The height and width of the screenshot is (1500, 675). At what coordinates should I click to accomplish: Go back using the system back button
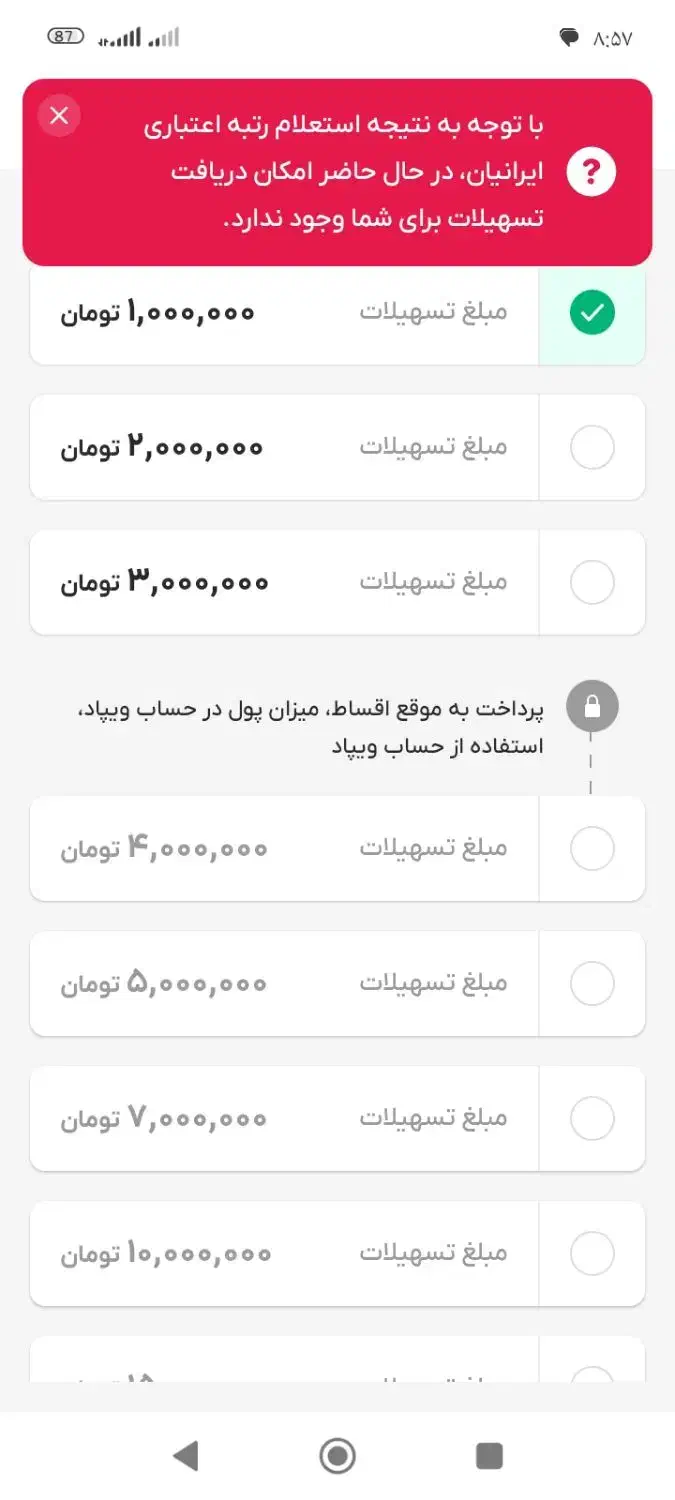pos(185,1456)
